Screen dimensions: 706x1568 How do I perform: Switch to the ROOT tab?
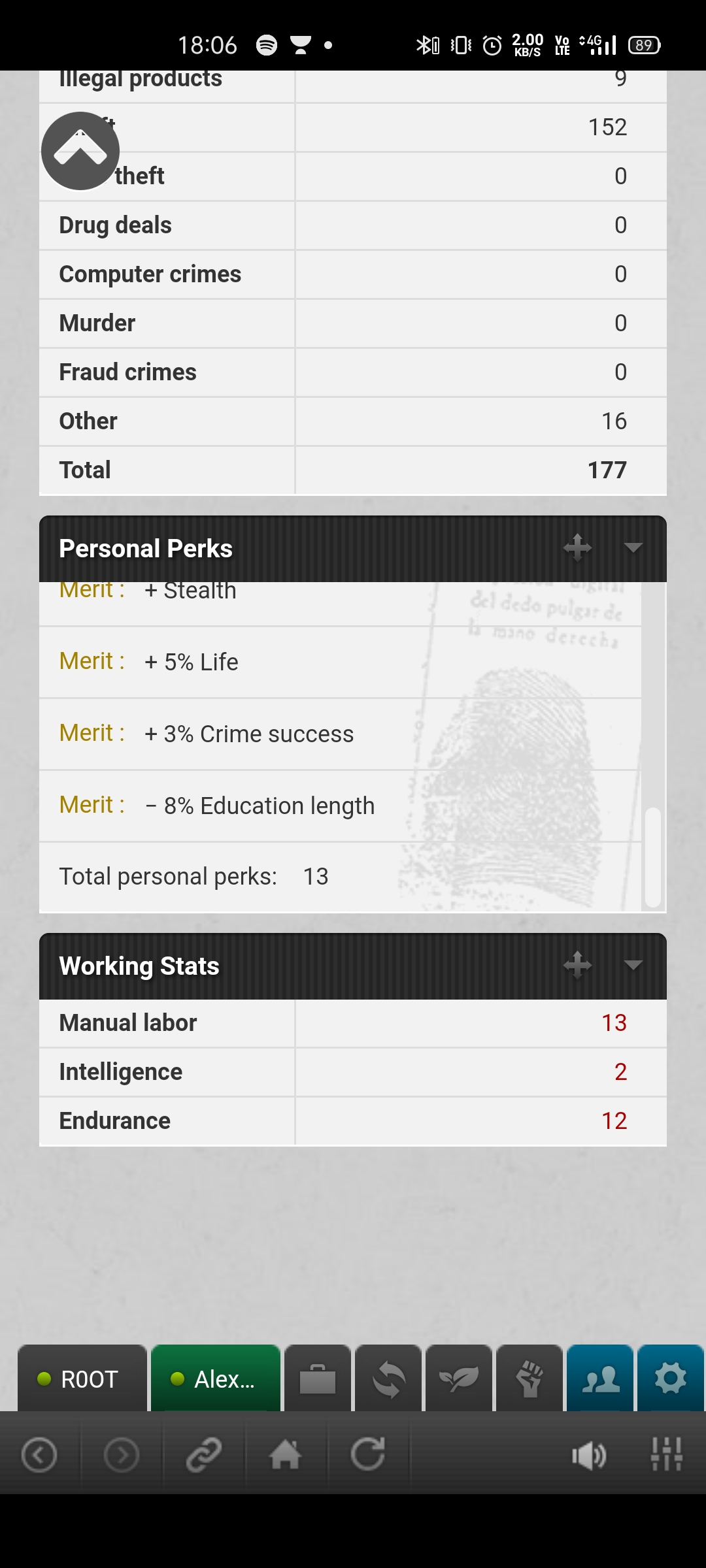click(82, 1379)
